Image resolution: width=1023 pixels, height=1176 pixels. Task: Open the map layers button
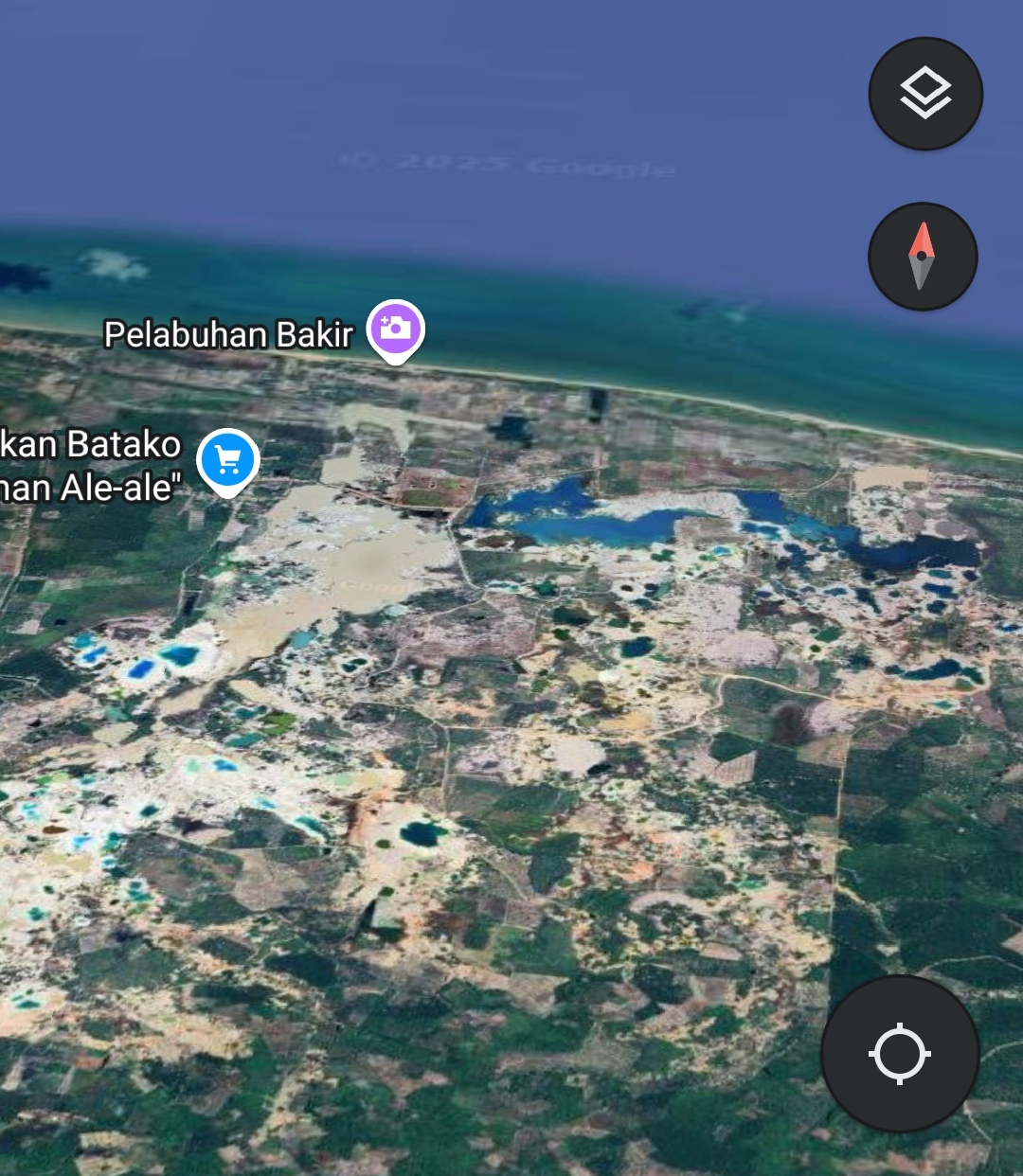(925, 94)
